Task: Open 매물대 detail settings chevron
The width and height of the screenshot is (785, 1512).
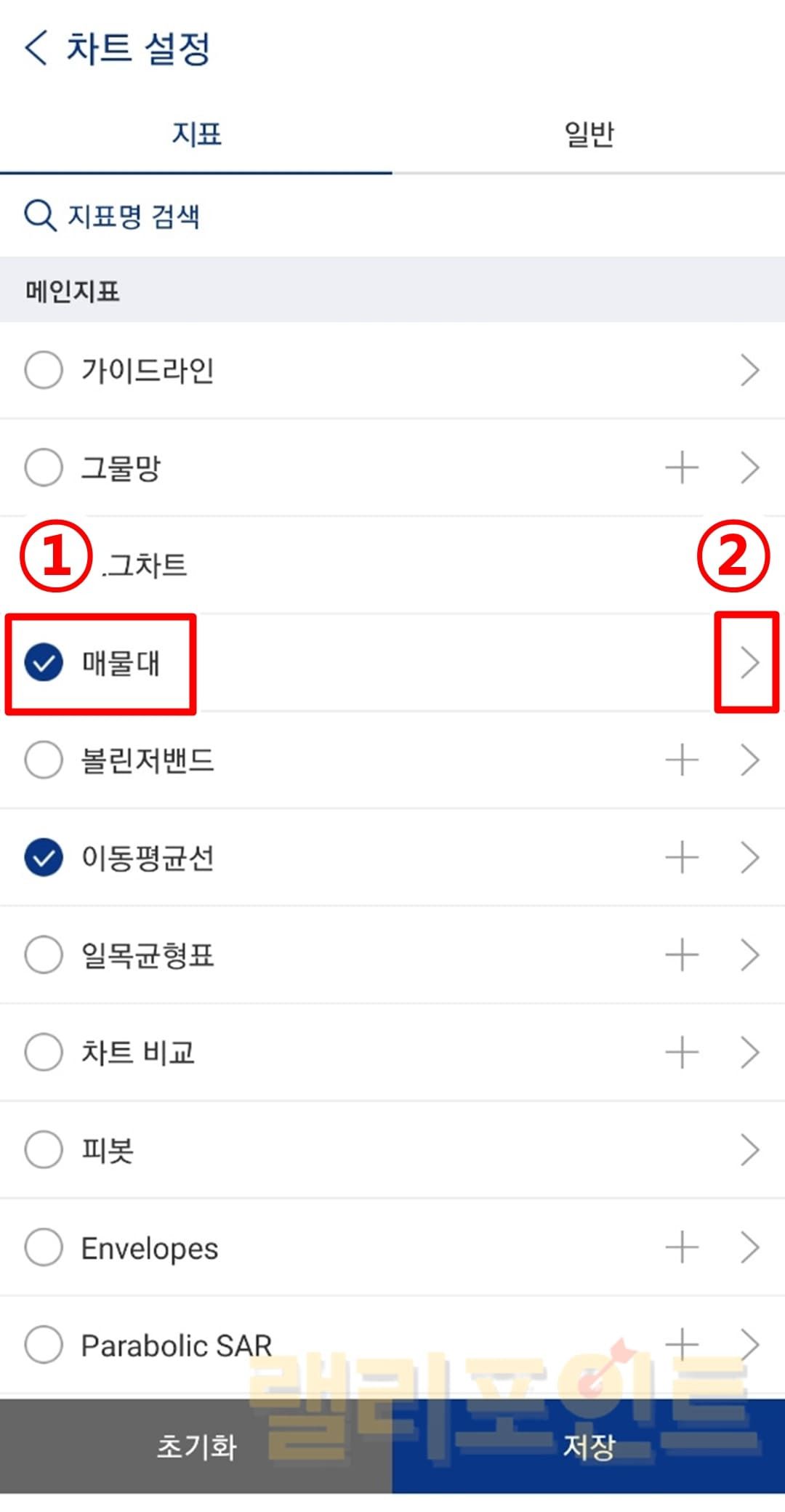Action: [x=749, y=662]
